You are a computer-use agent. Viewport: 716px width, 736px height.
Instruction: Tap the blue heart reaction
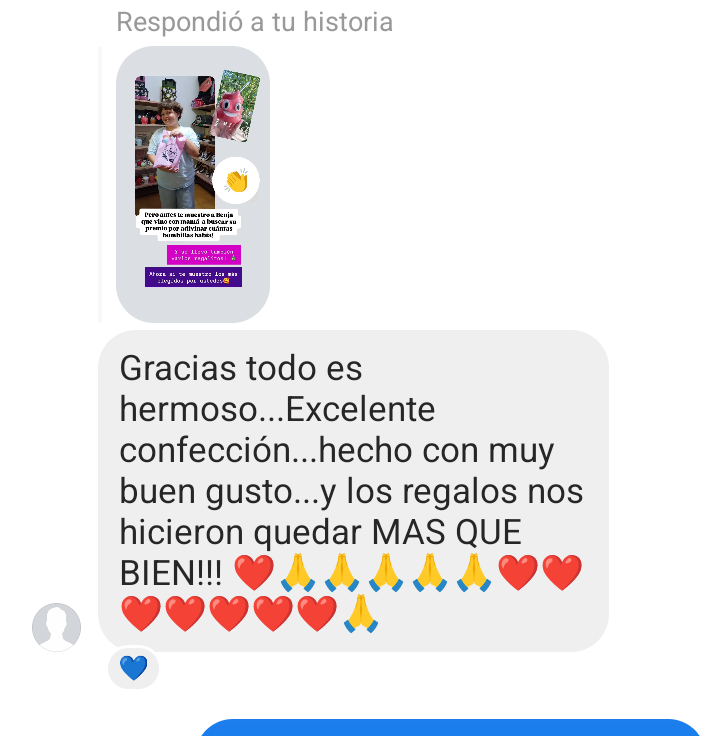coord(133,668)
